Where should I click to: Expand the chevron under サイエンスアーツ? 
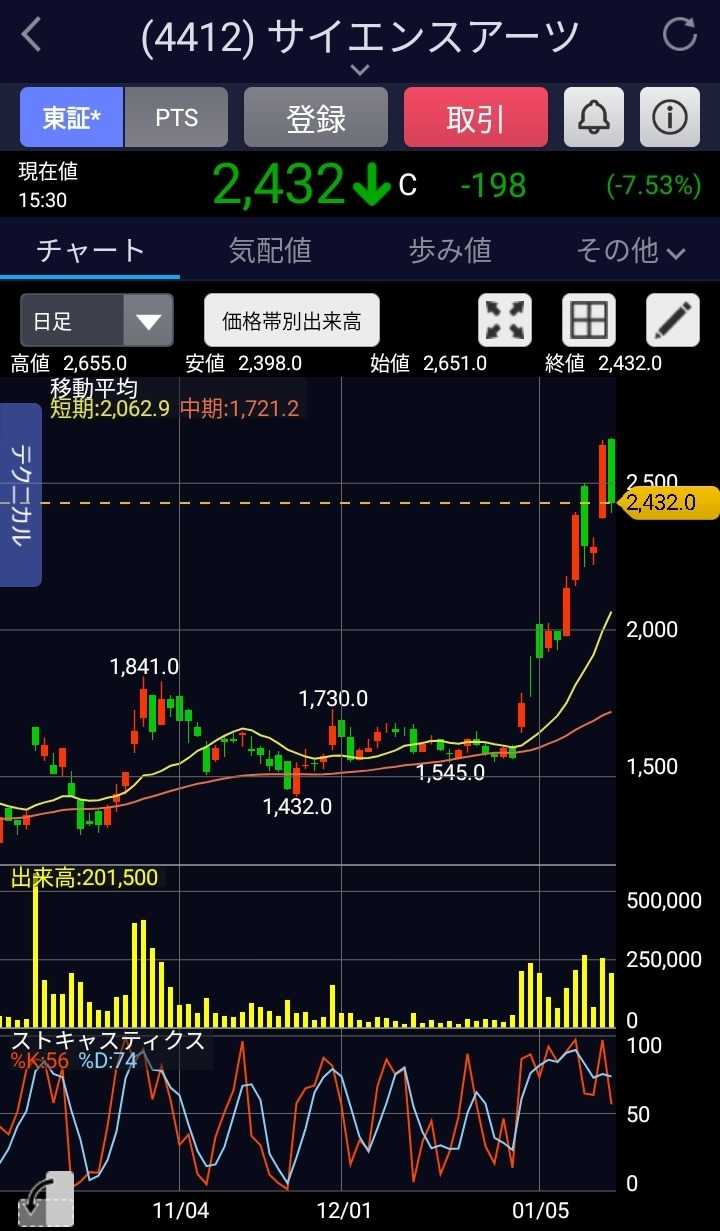[360, 69]
